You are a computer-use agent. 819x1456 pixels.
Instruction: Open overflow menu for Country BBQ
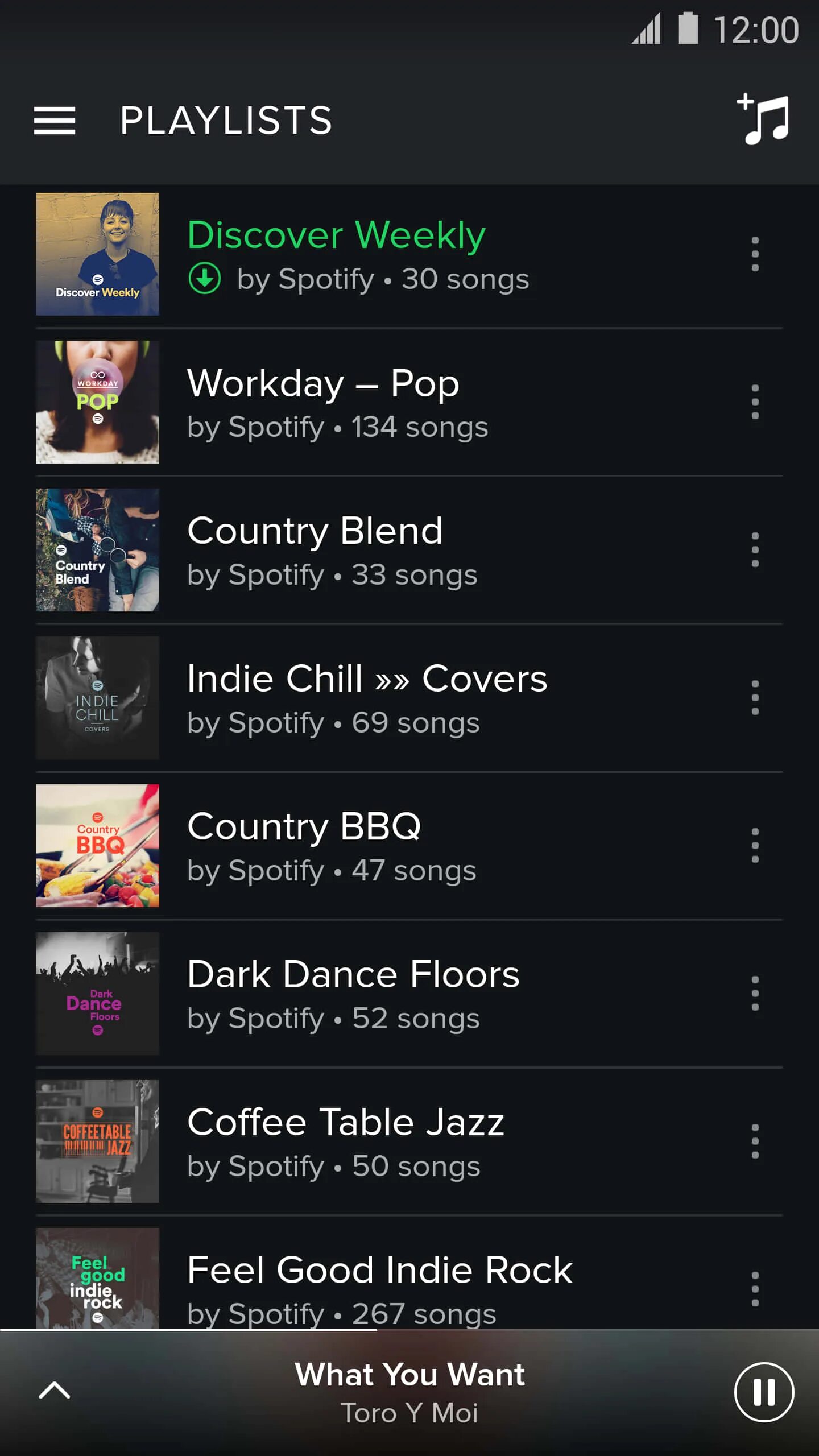click(x=755, y=845)
